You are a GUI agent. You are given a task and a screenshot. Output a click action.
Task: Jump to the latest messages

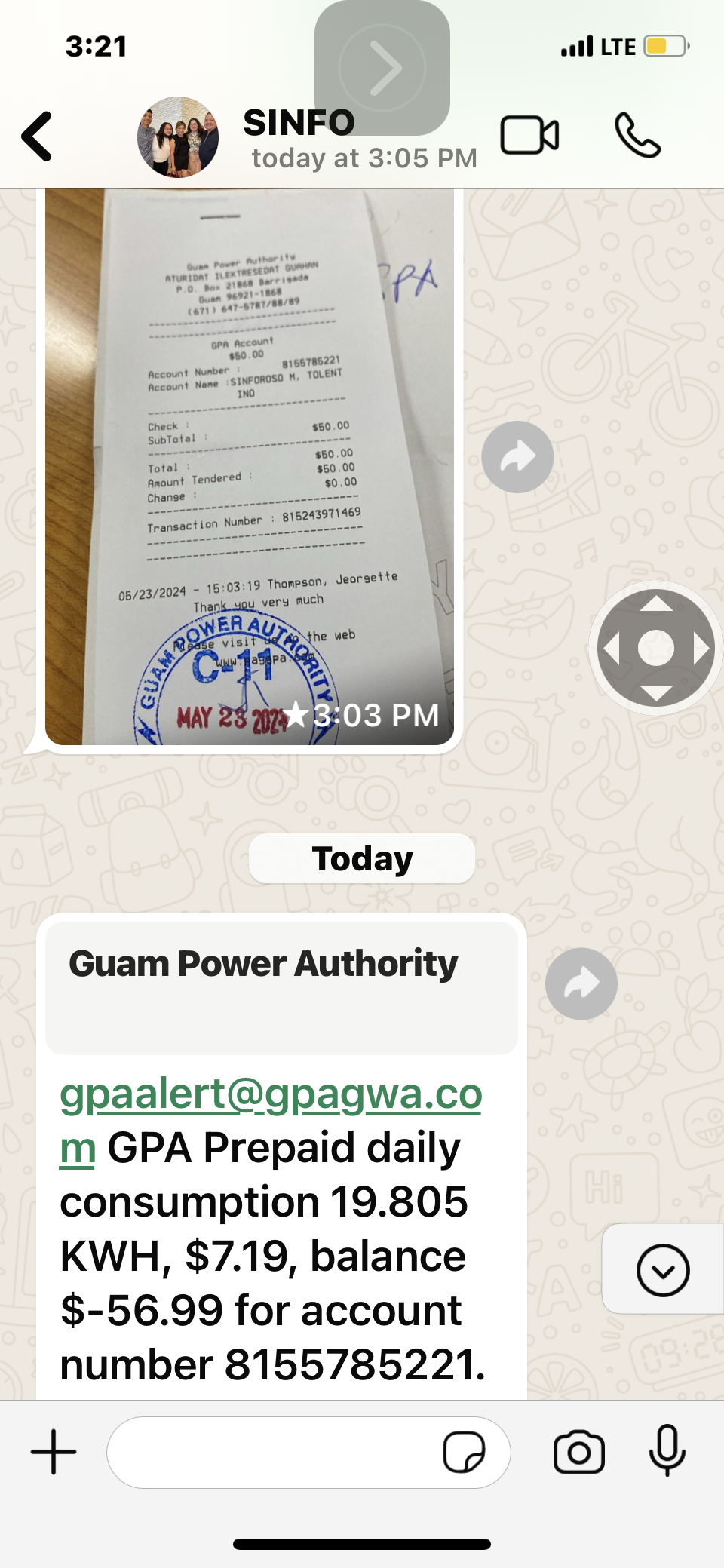[663, 1271]
